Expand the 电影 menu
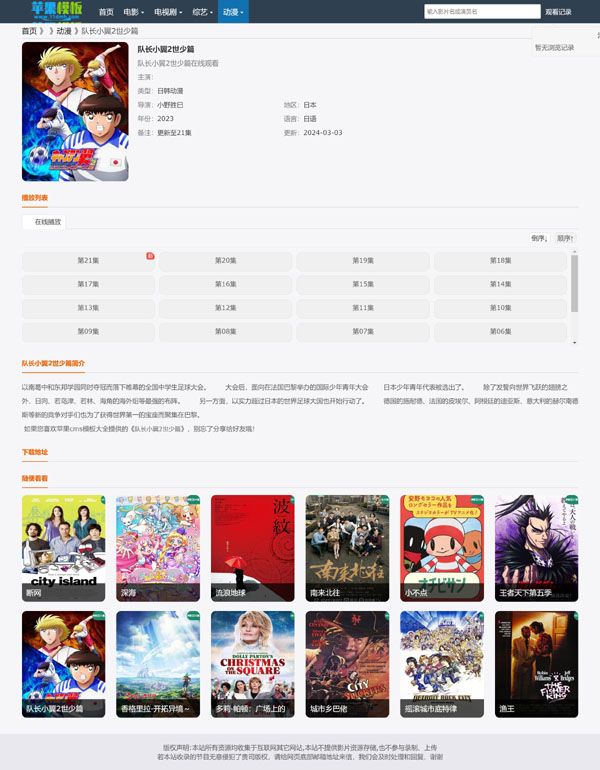Screen dimensions: 600x770 (134, 12)
